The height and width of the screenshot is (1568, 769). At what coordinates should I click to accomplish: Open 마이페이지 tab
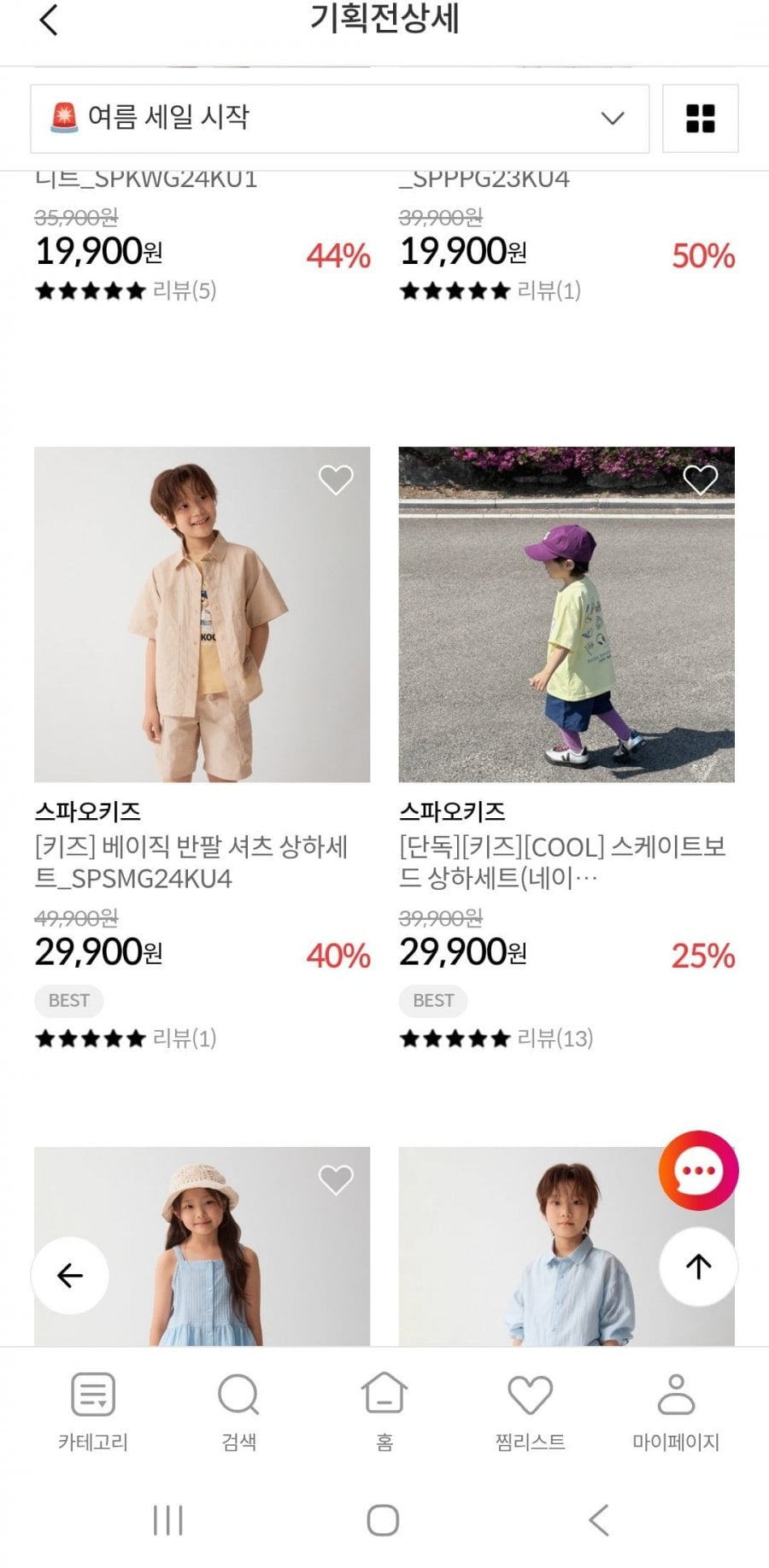tap(676, 1412)
